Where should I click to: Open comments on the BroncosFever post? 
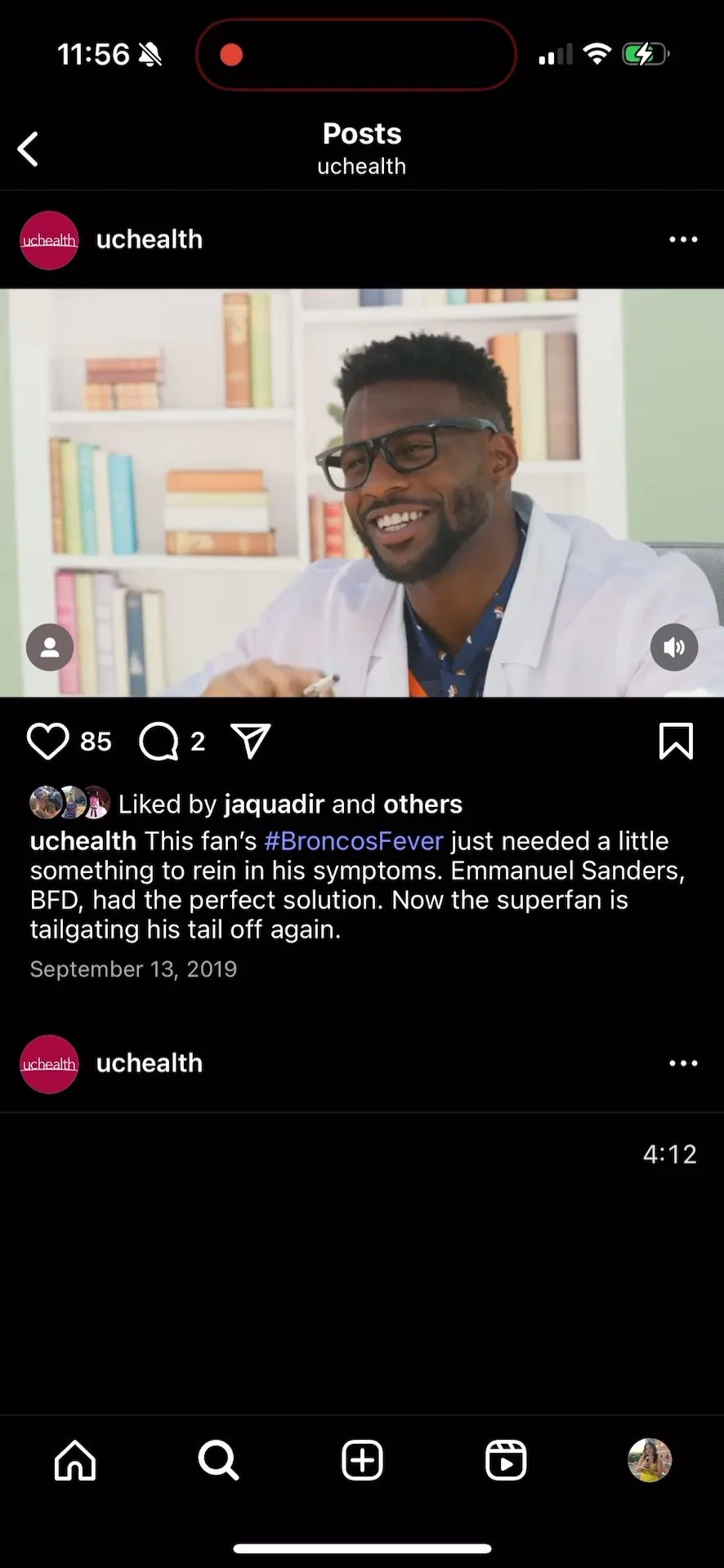[159, 742]
